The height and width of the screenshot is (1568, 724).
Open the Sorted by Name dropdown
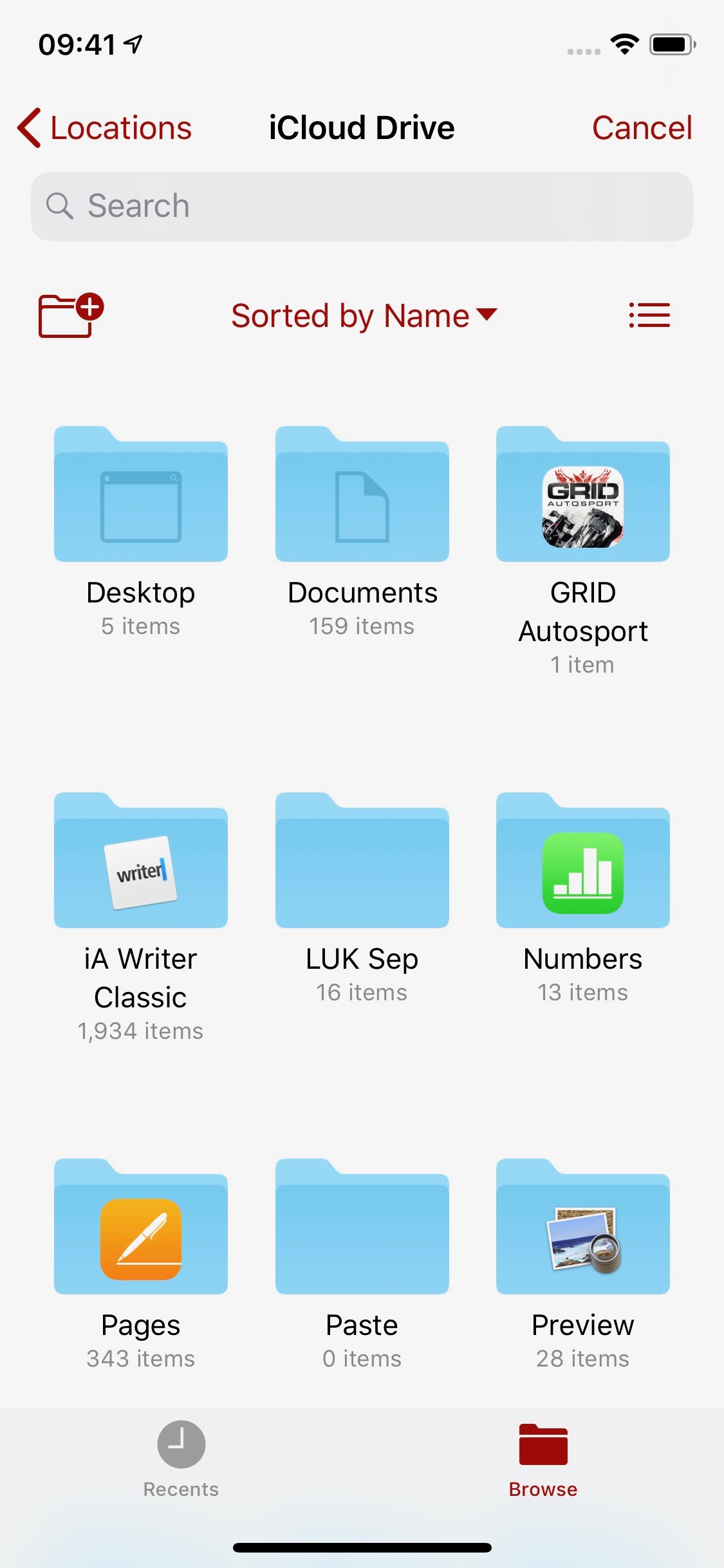[364, 315]
